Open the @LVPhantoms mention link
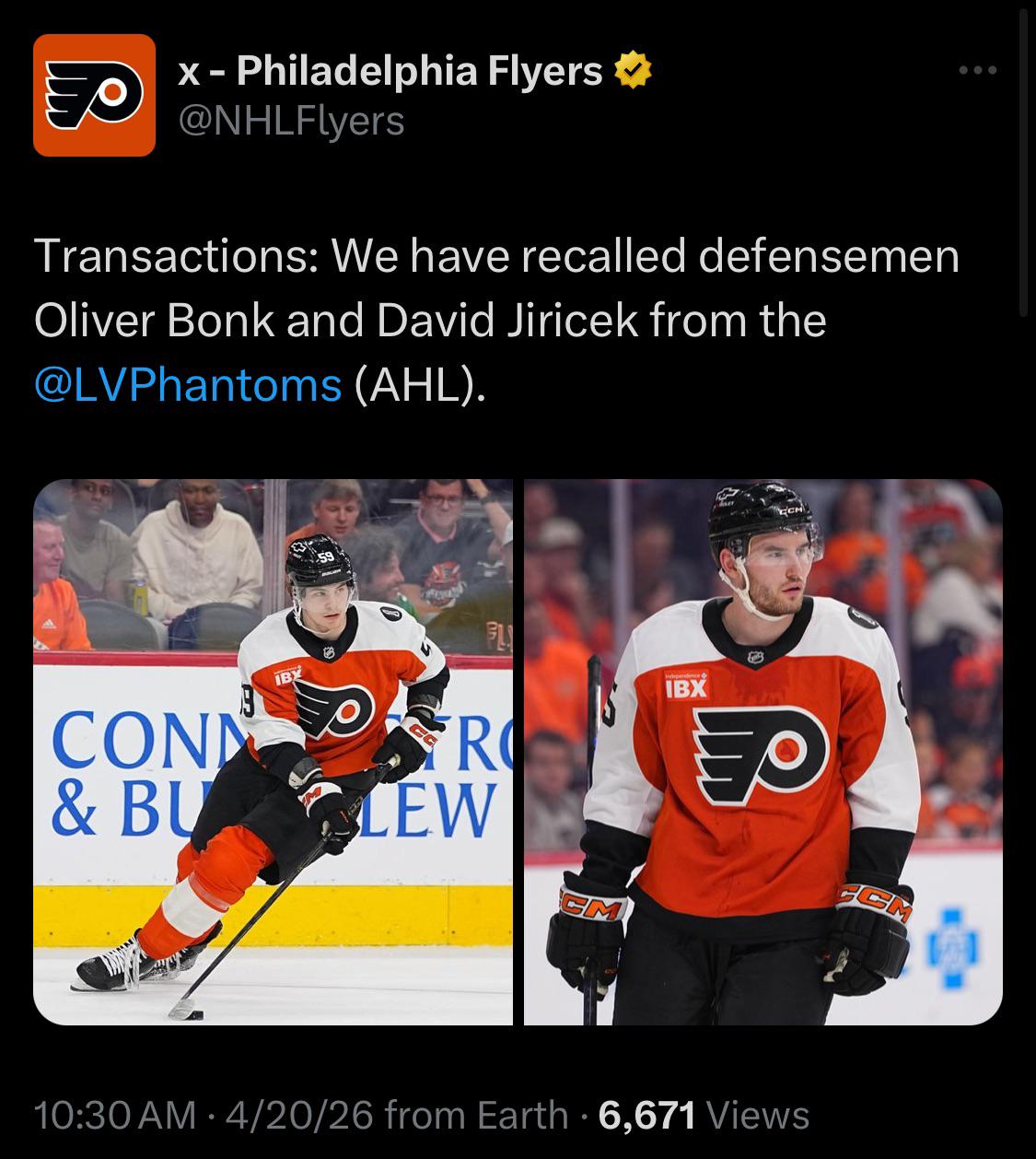This screenshot has height=1159, width=1036. [x=188, y=383]
